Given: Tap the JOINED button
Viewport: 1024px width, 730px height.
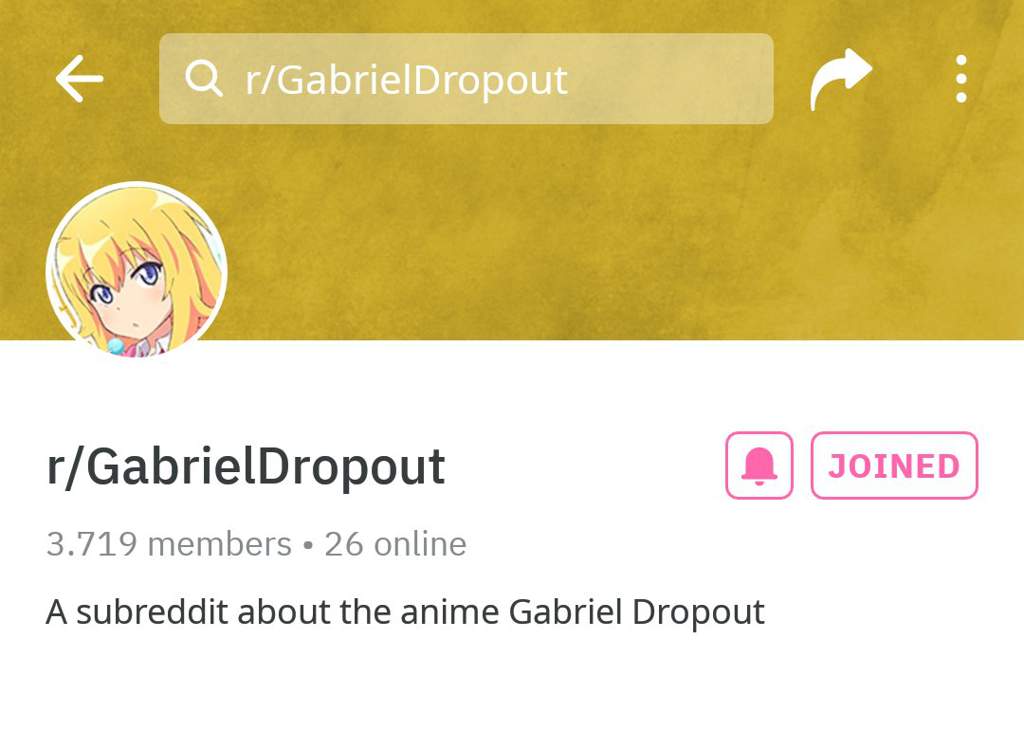Looking at the screenshot, I should pyautogui.click(x=894, y=465).
